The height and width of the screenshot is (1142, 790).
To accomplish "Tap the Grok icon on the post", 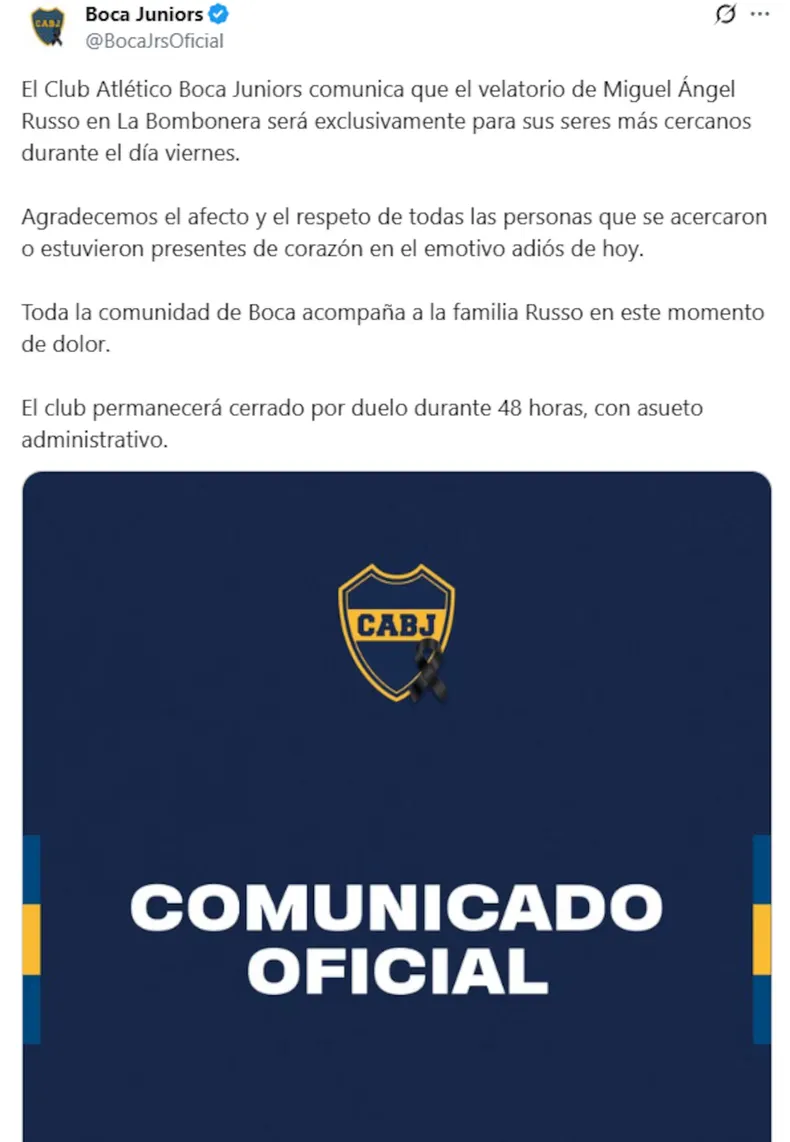I will coord(726,14).
